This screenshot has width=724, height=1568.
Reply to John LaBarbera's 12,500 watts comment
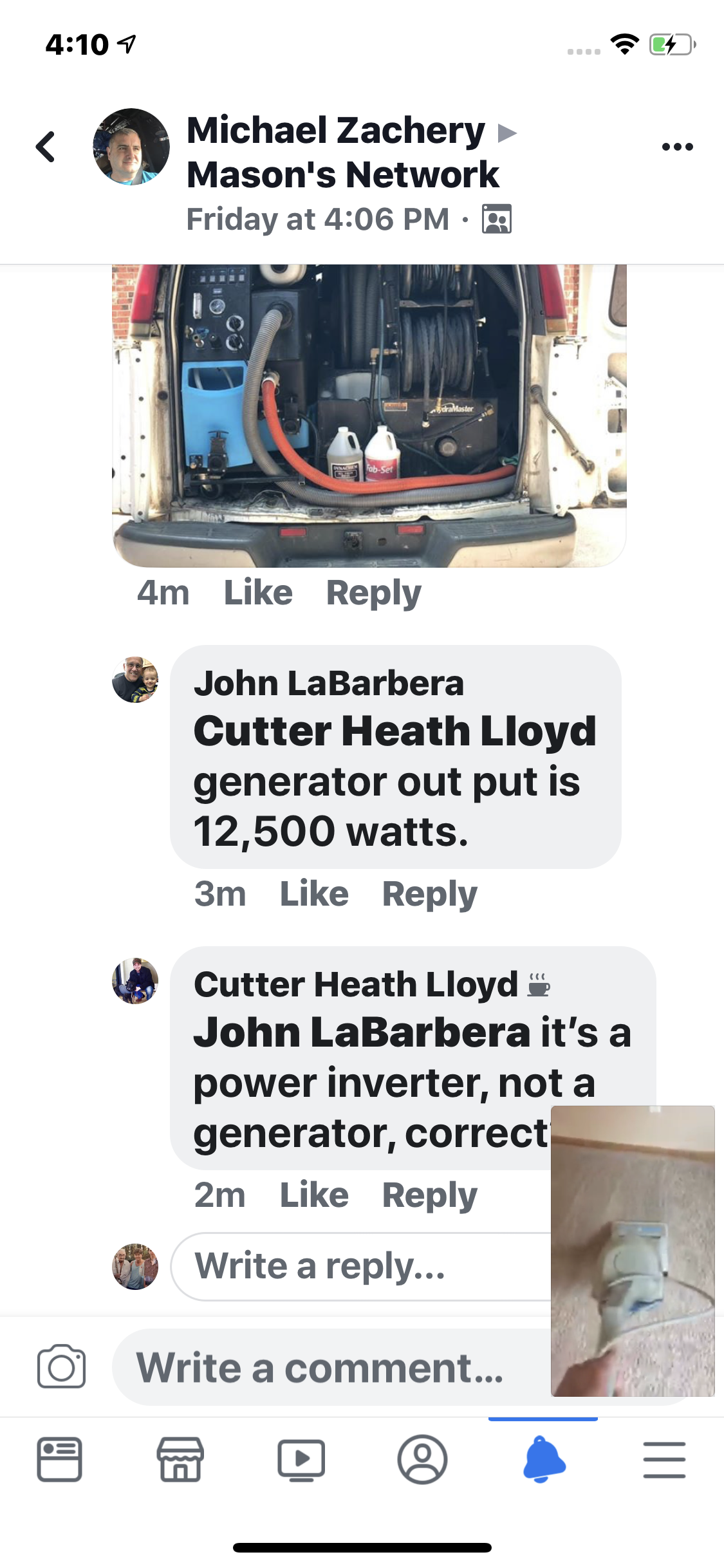coord(429,894)
